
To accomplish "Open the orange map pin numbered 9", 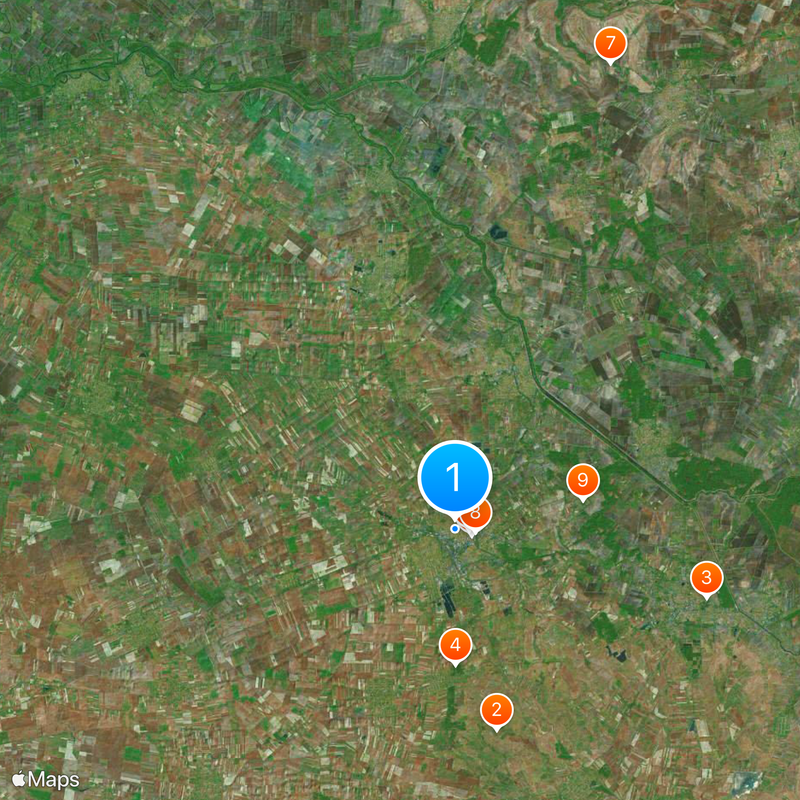I will coord(582,480).
